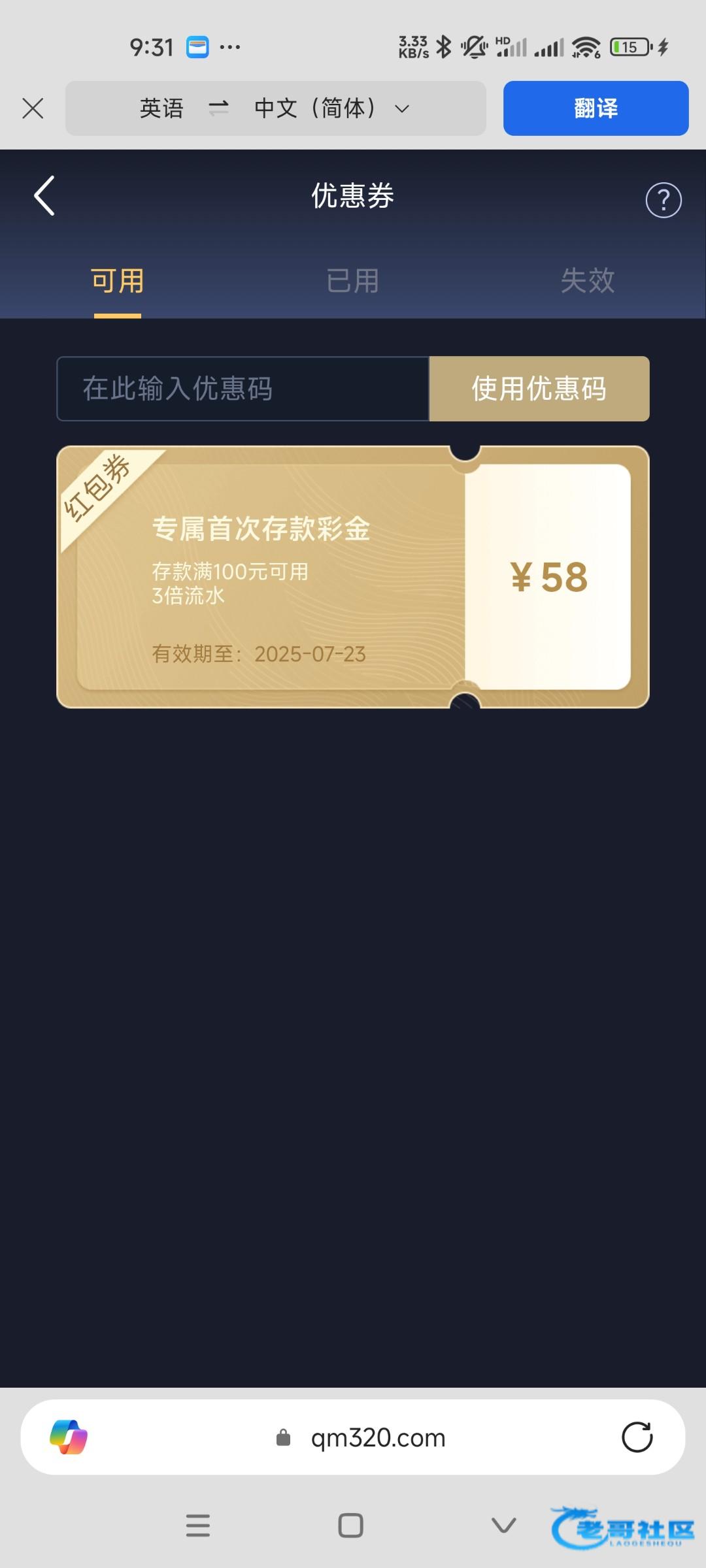Open the coupon help question mark

663,200
